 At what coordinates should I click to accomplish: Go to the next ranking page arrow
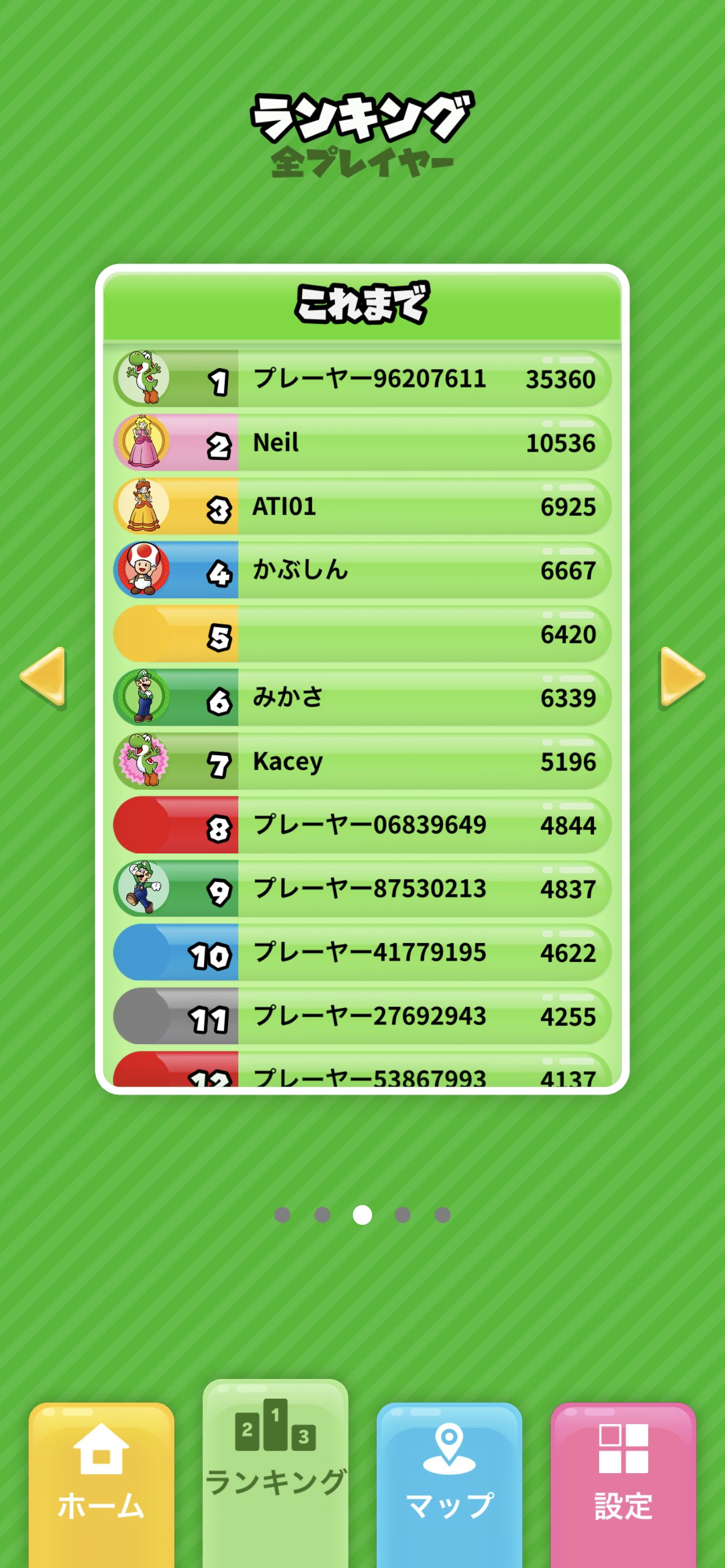(681, 677)
